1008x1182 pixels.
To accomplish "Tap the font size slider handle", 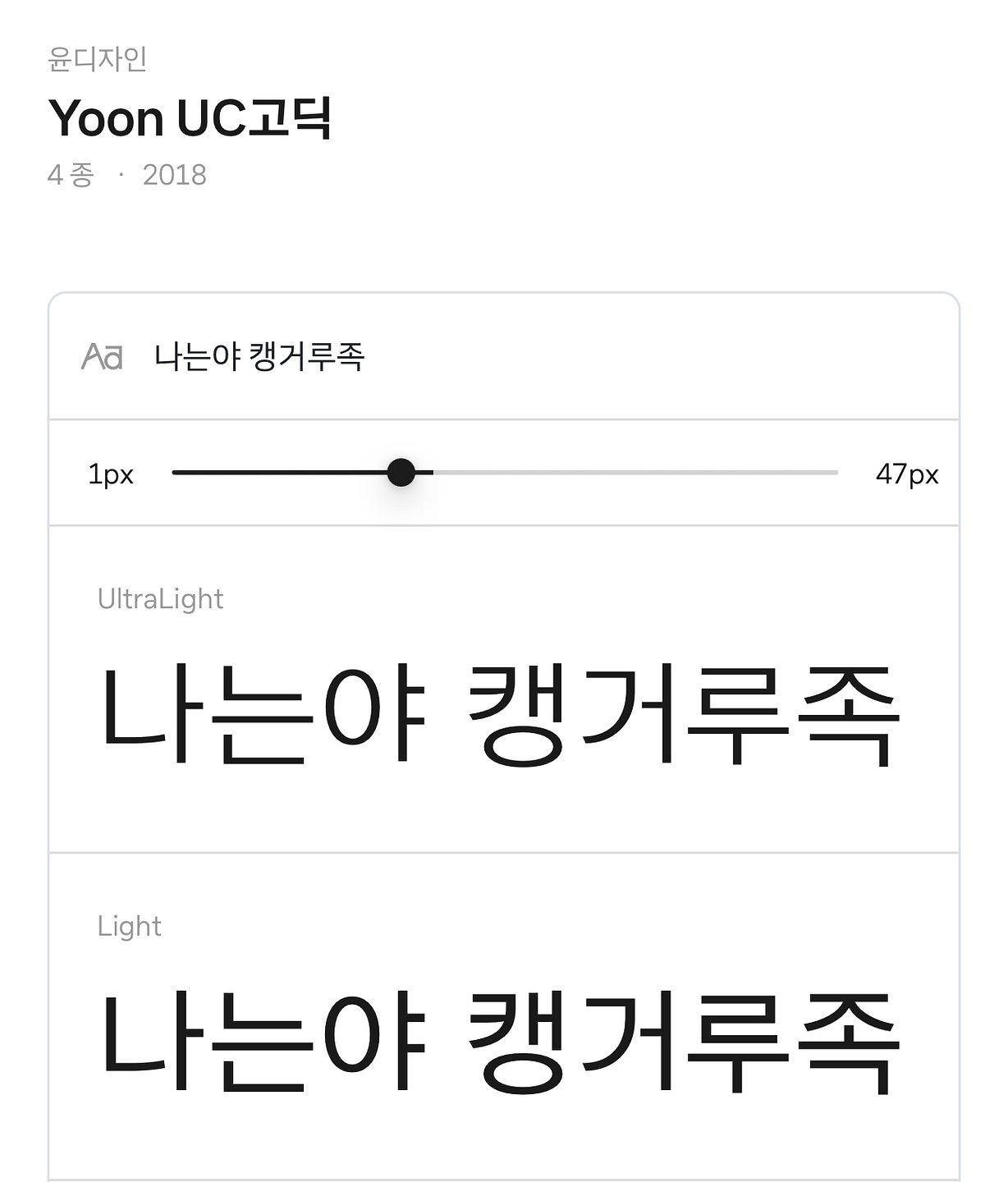I will point(401,473).
